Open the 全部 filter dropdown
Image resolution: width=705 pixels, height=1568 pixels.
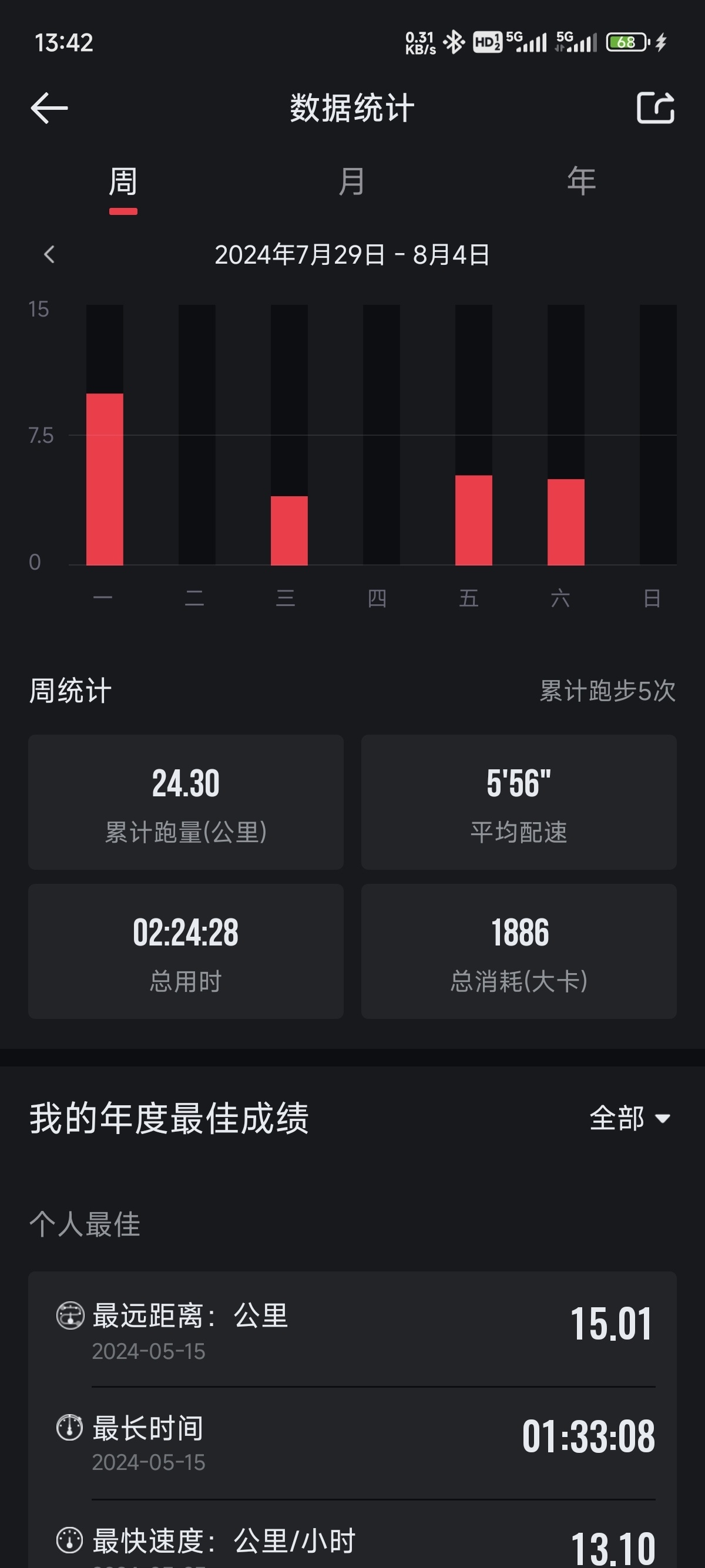tap(630, 1118)
